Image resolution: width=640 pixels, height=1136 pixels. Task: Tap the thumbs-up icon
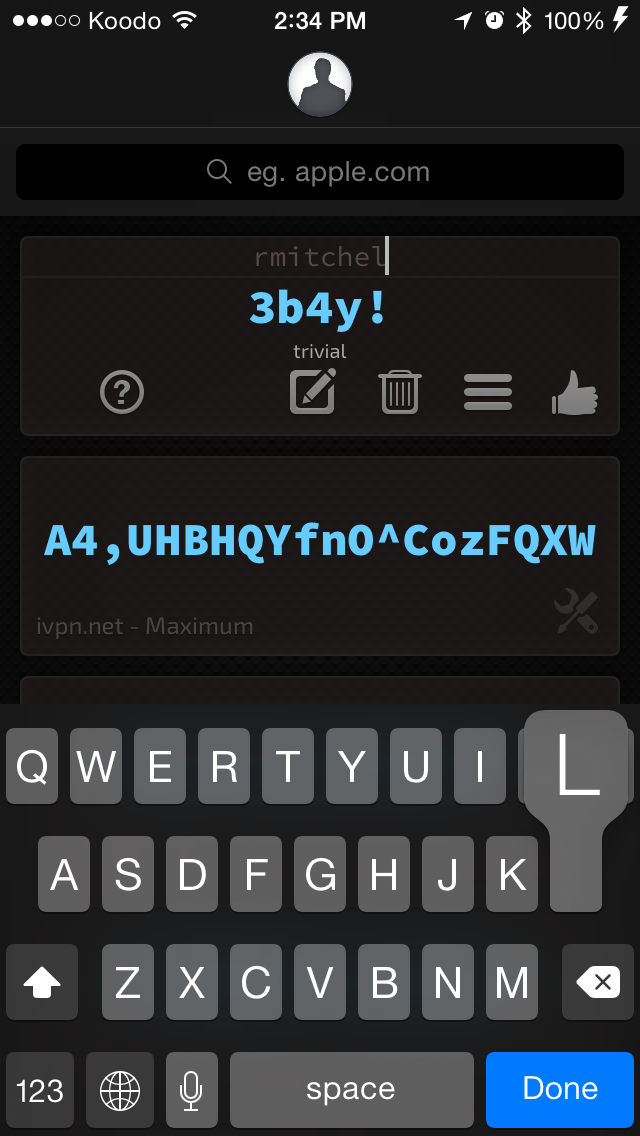[x=574, y=392]
